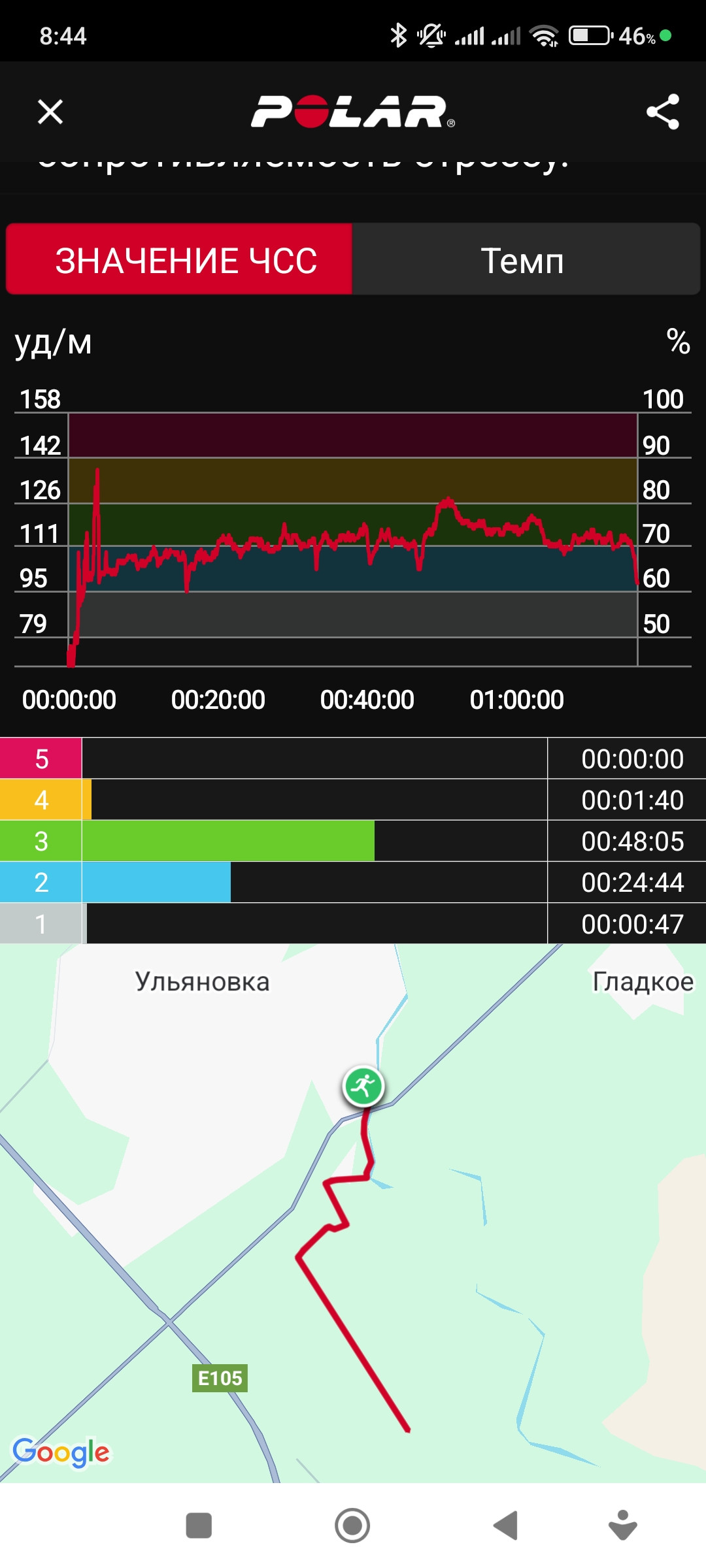The width and height of the screenshot is (706, 1568).
Task: Go to the home screen
Action: pos(352,1526)
